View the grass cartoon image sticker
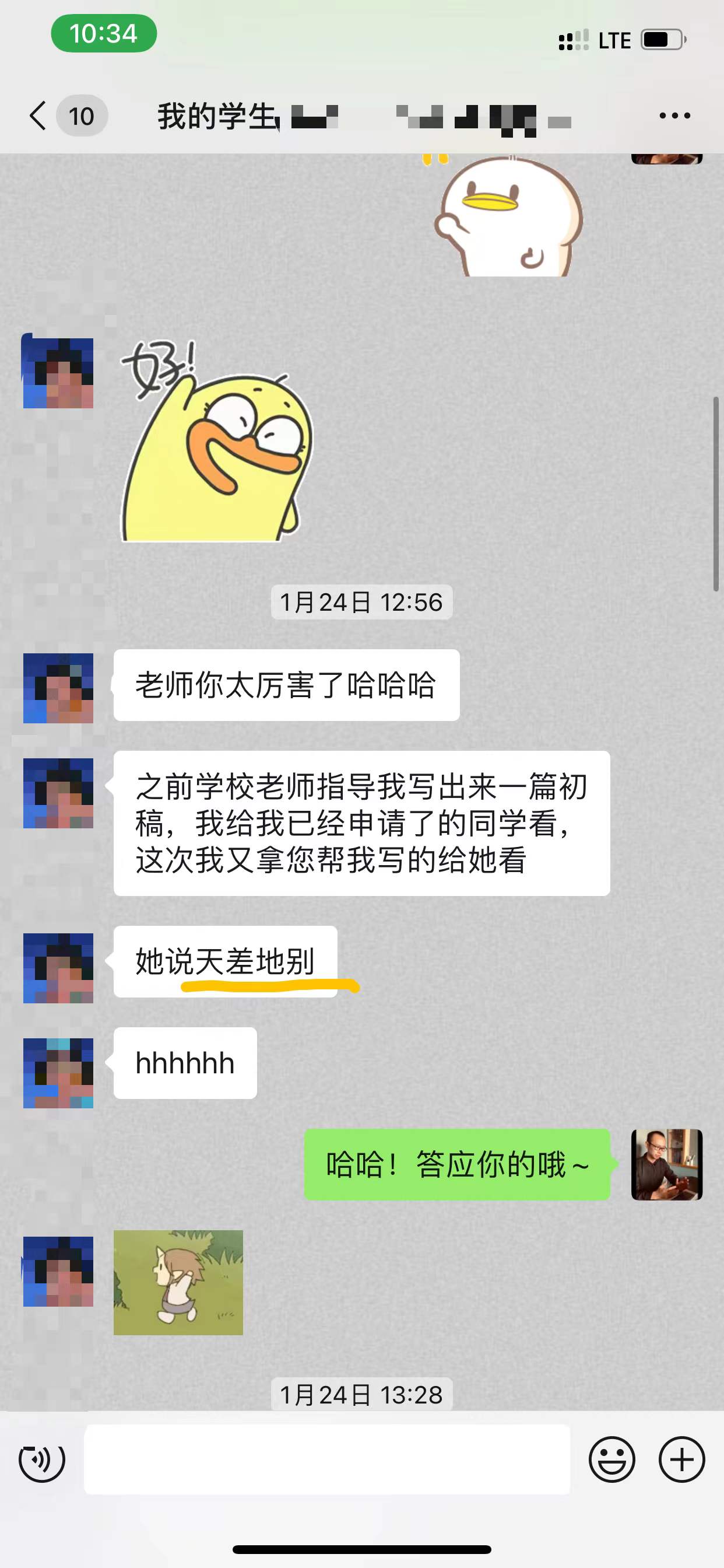 click(x=178, y=1283)
